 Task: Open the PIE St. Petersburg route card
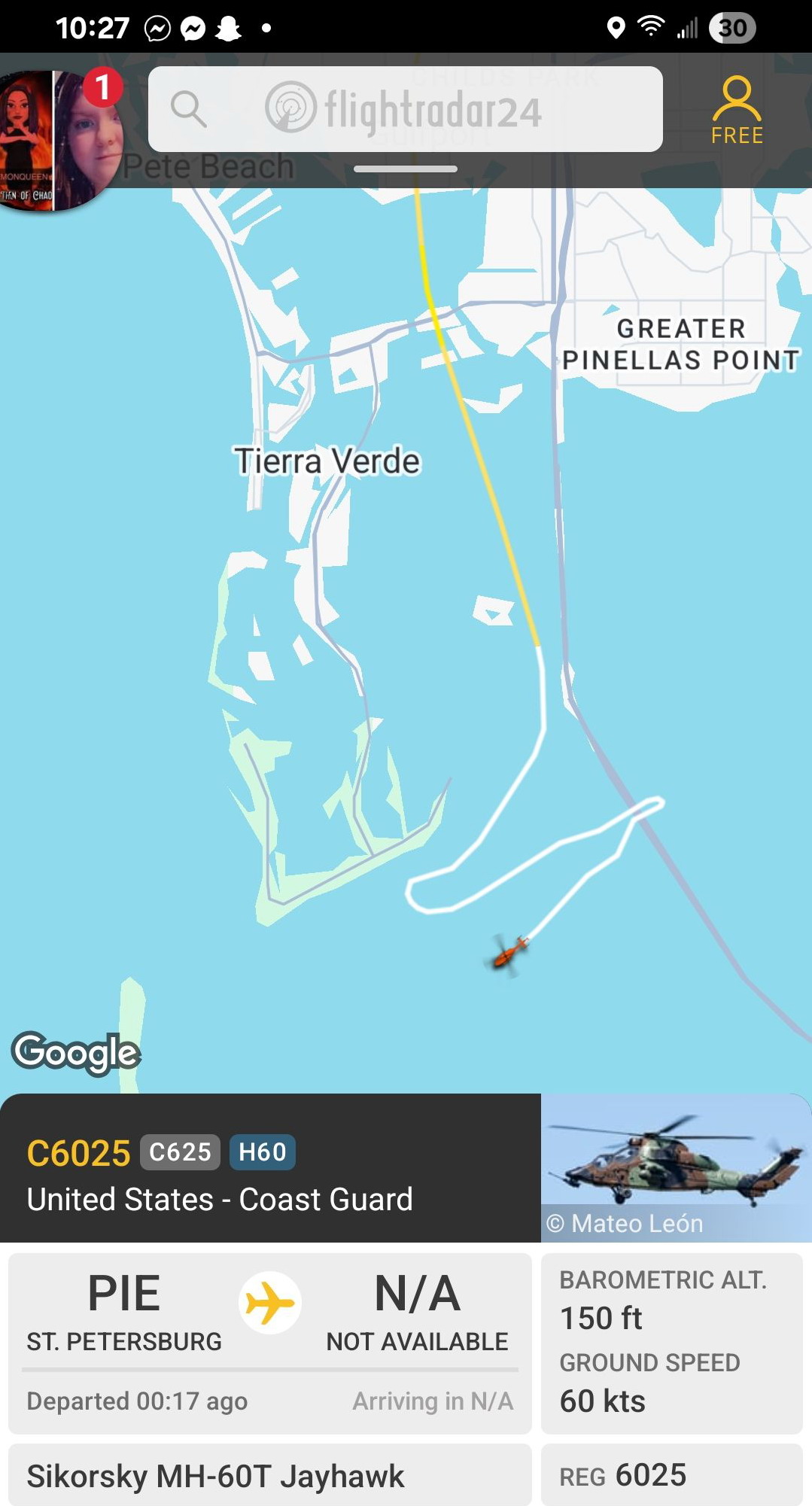(269, 1343)
